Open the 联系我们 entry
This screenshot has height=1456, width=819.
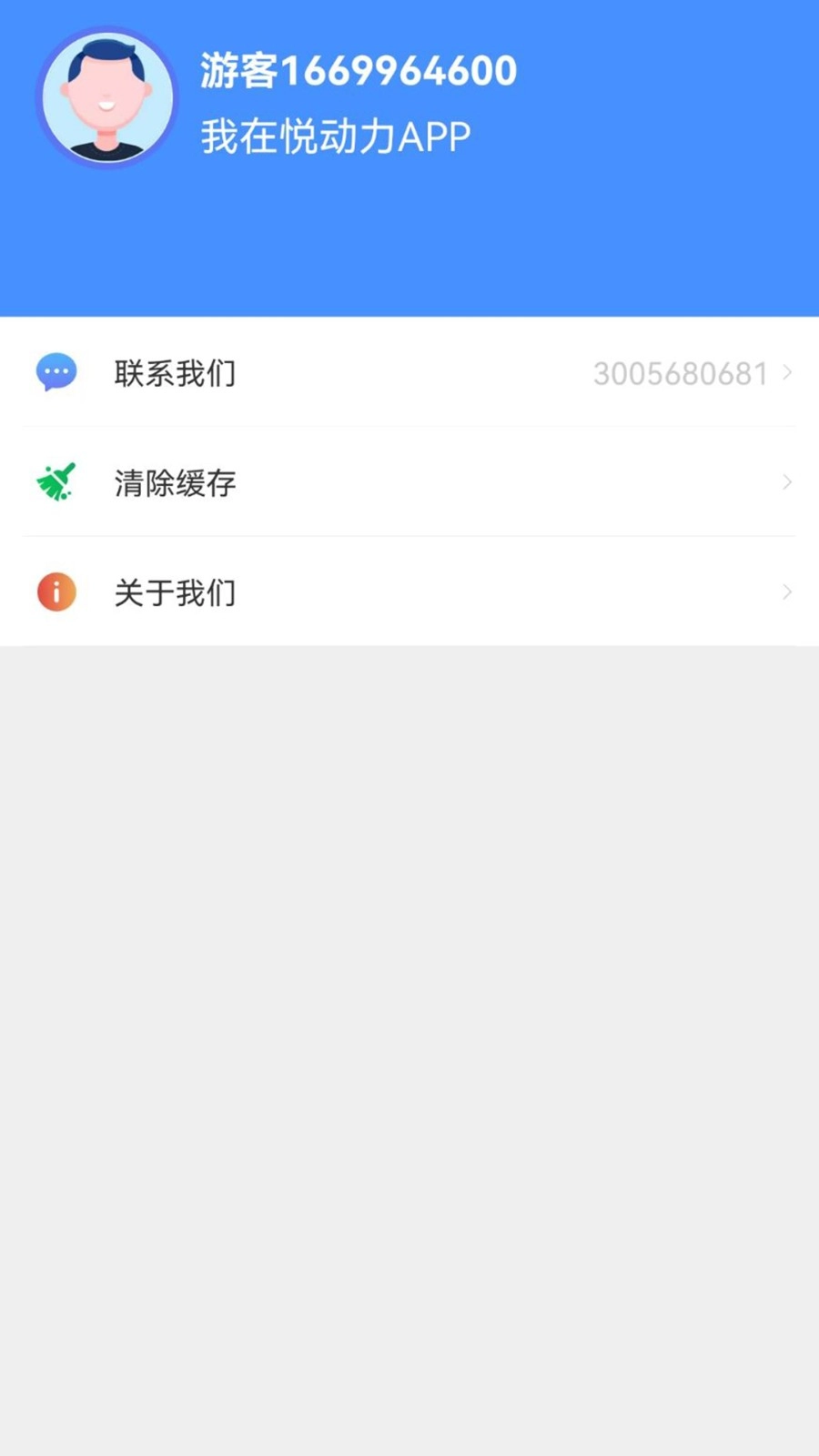point(176,372)
